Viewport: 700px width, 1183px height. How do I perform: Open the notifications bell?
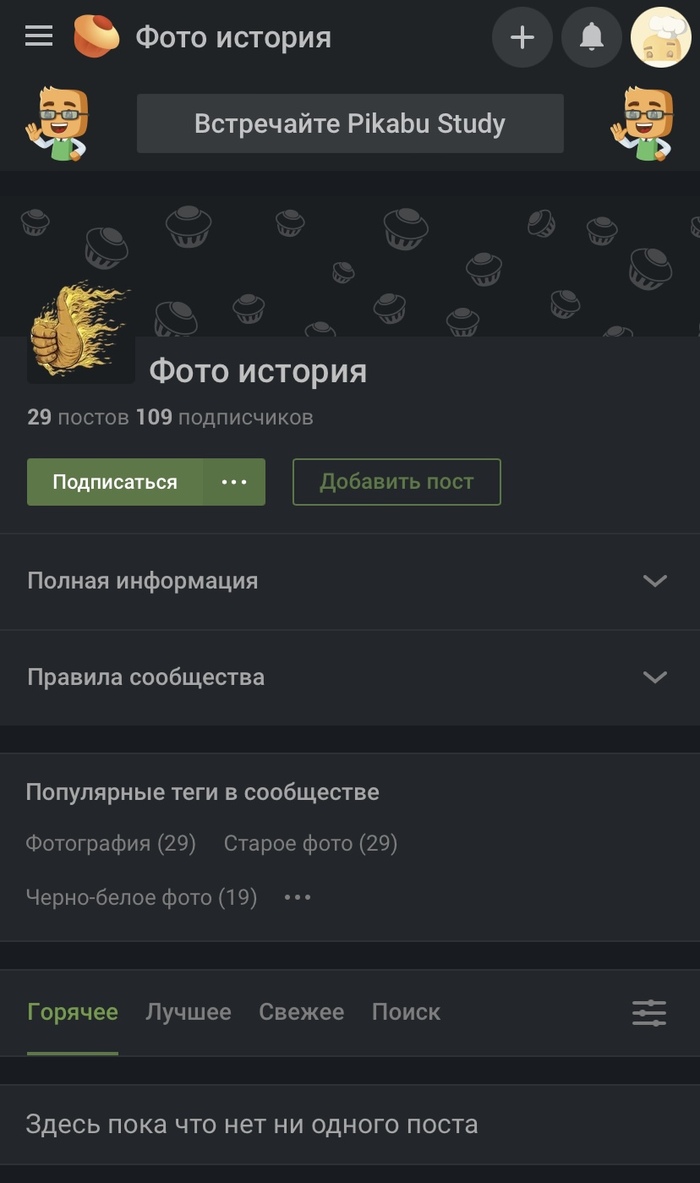(x=592, y=38)
